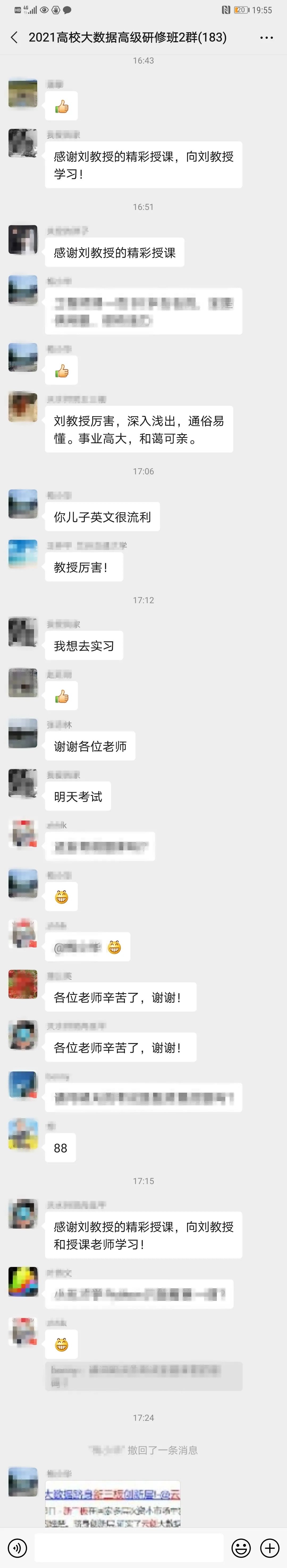The image size is (287, 1568).
Task: Open the group chat overflow menu
Action: point(266,38)
